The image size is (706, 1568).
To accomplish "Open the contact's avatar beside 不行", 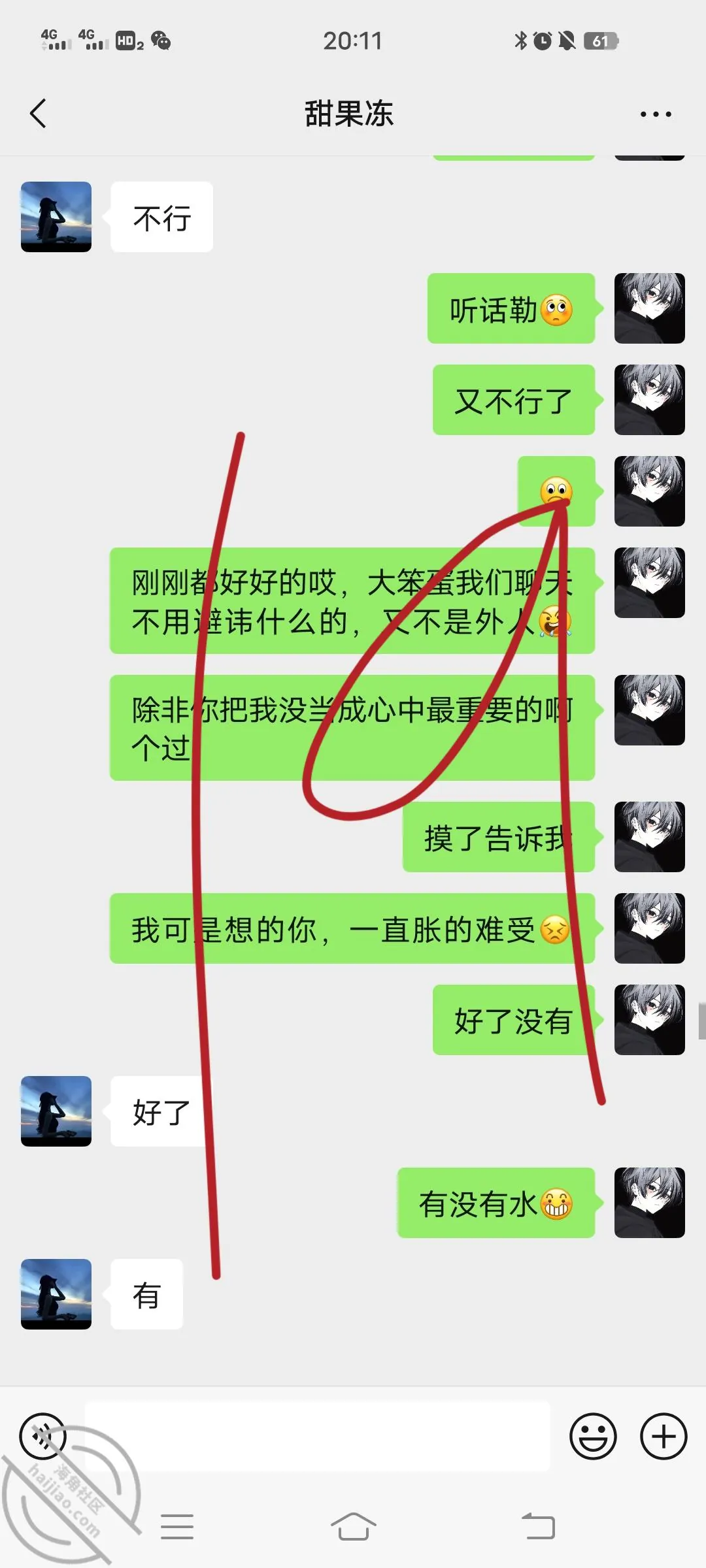I will (56, 217).
